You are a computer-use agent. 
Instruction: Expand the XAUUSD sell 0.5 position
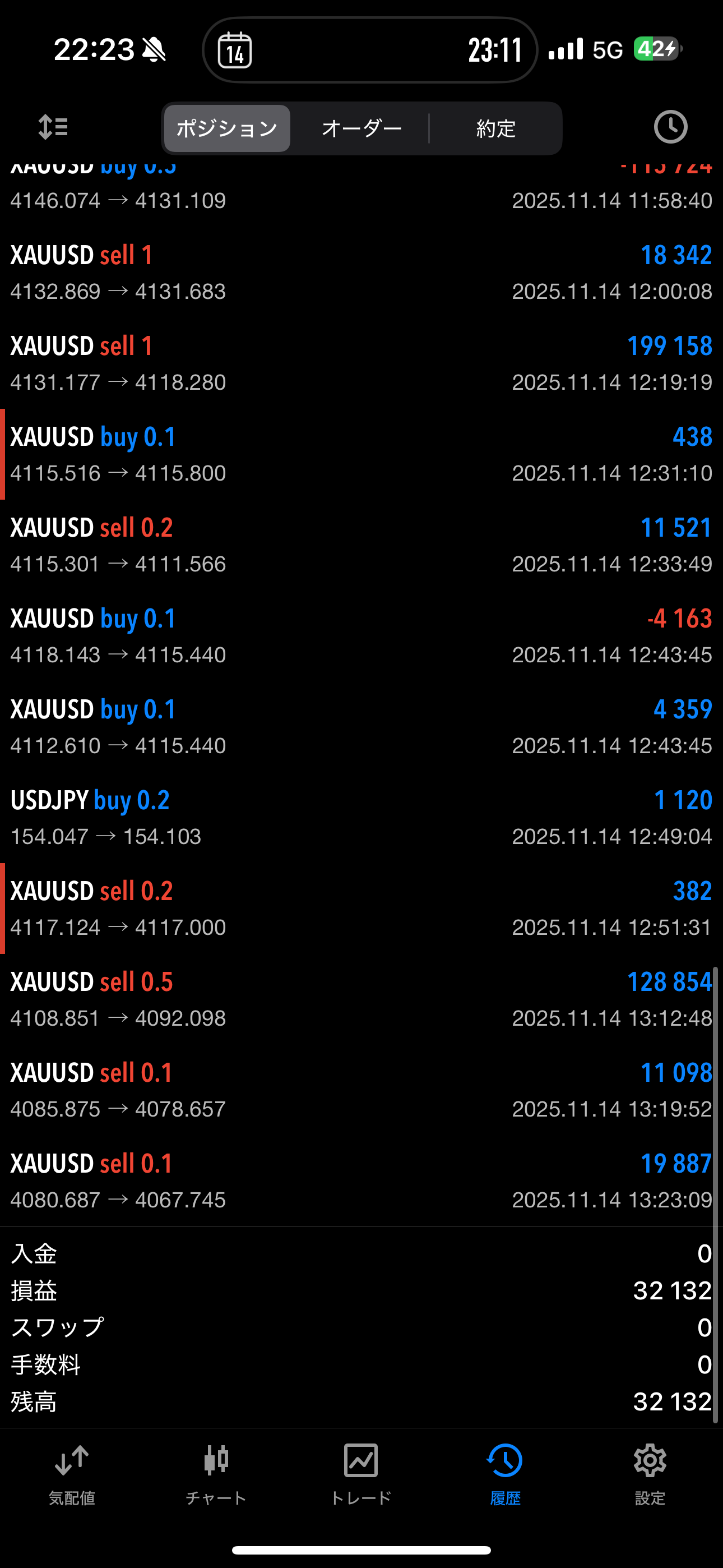361,999
